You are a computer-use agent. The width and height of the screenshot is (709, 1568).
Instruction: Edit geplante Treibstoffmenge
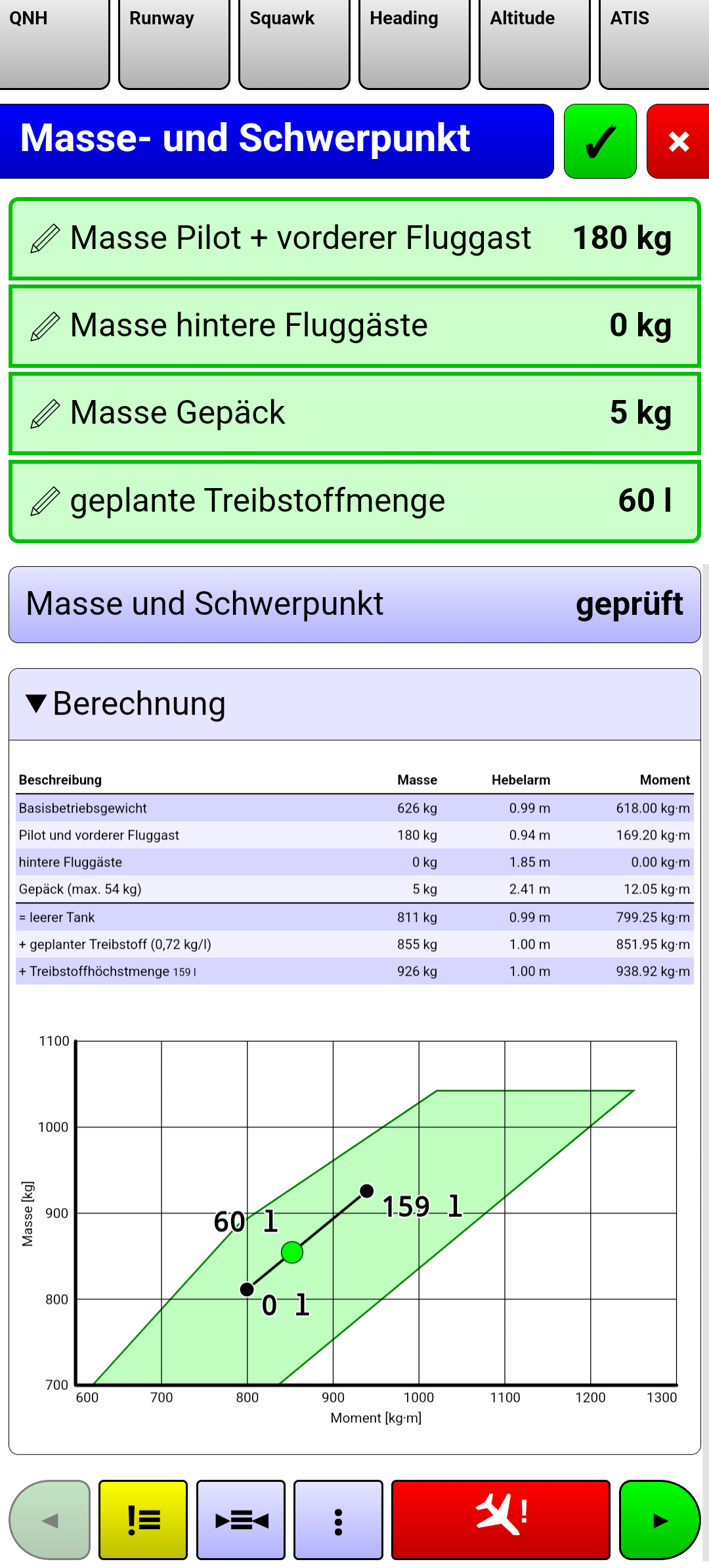(x=354, y=501)
